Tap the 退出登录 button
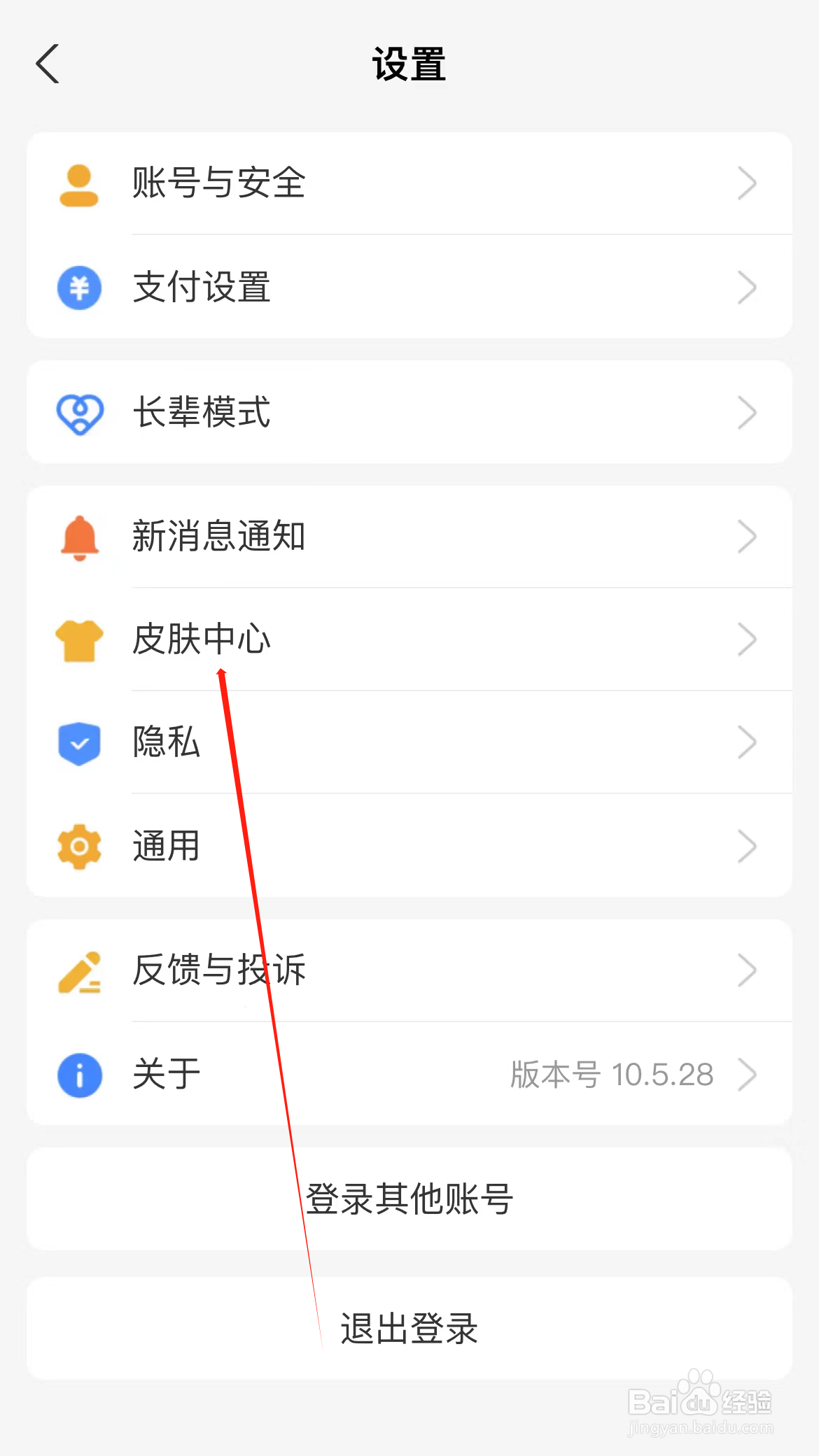This screenshot has width=819, height=1456. pyautogui.click(x=409, y=1328)
